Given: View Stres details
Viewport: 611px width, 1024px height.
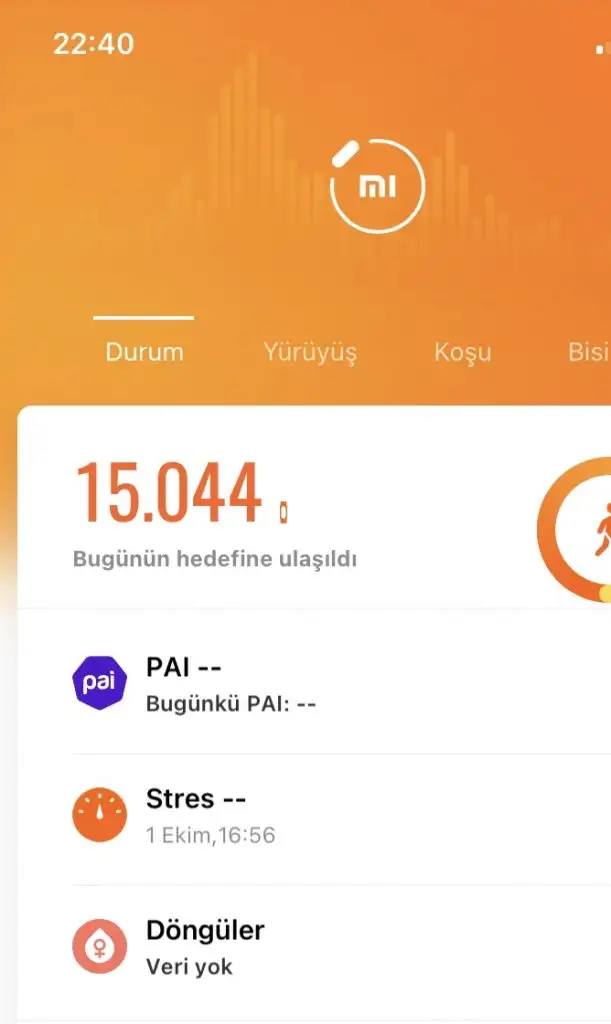Looking at the screenshot, I should pos(300,814).
